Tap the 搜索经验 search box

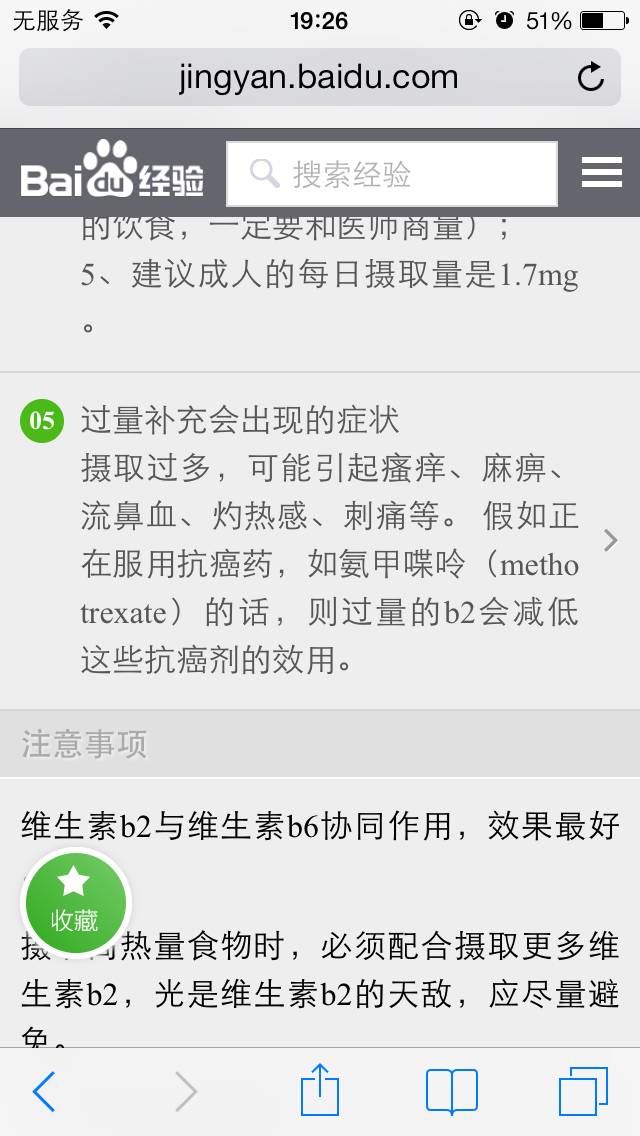tap(392, 174)
